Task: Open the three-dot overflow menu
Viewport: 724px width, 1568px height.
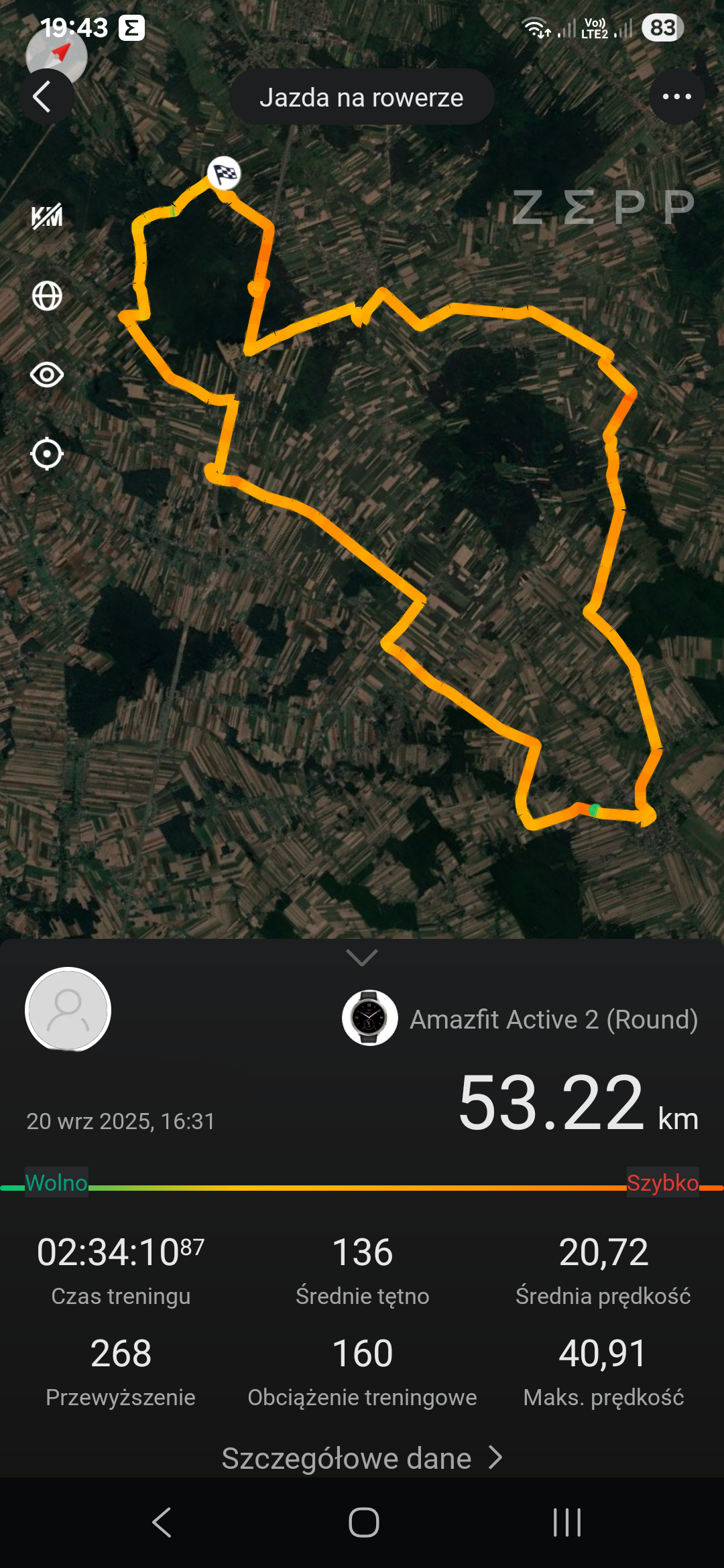Action: [x=676, y=96]
